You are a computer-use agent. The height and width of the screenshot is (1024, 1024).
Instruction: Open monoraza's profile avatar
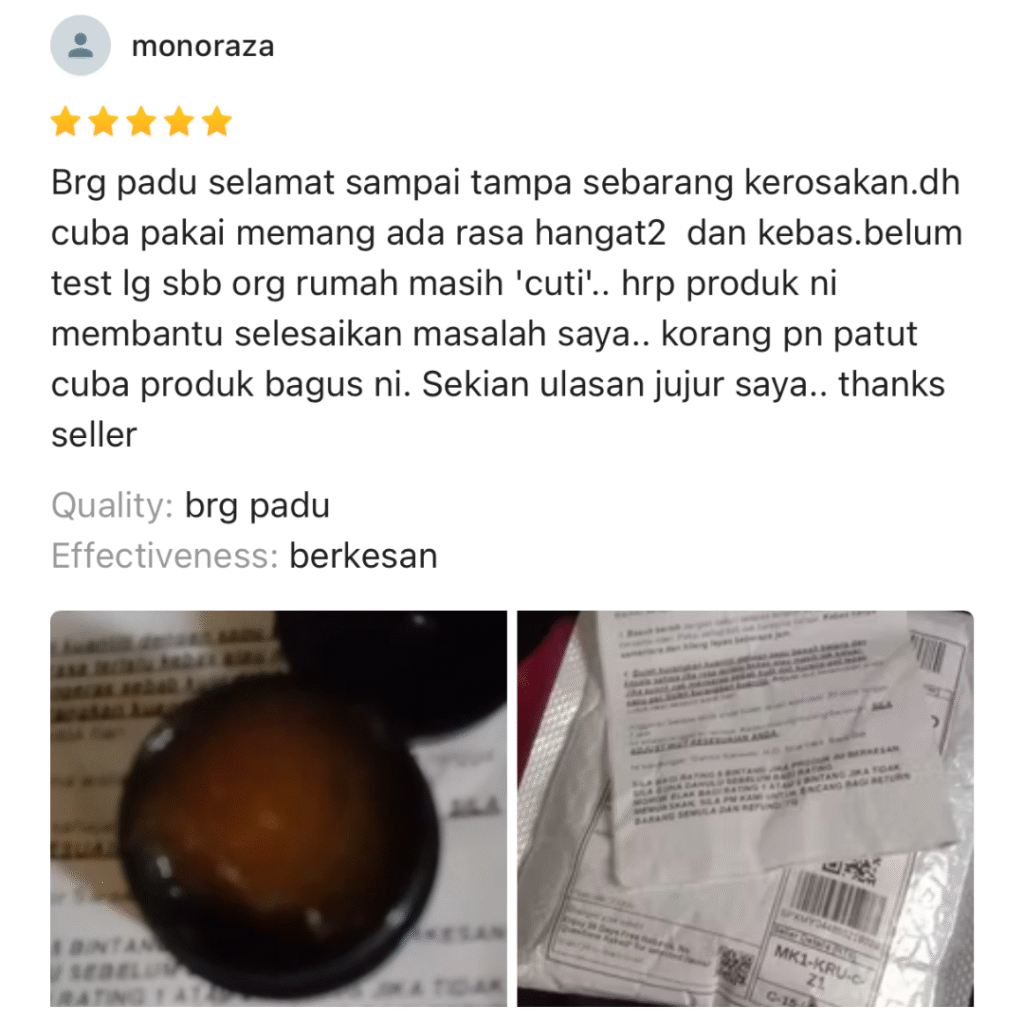pyautogui.click(x=80, y=46)
